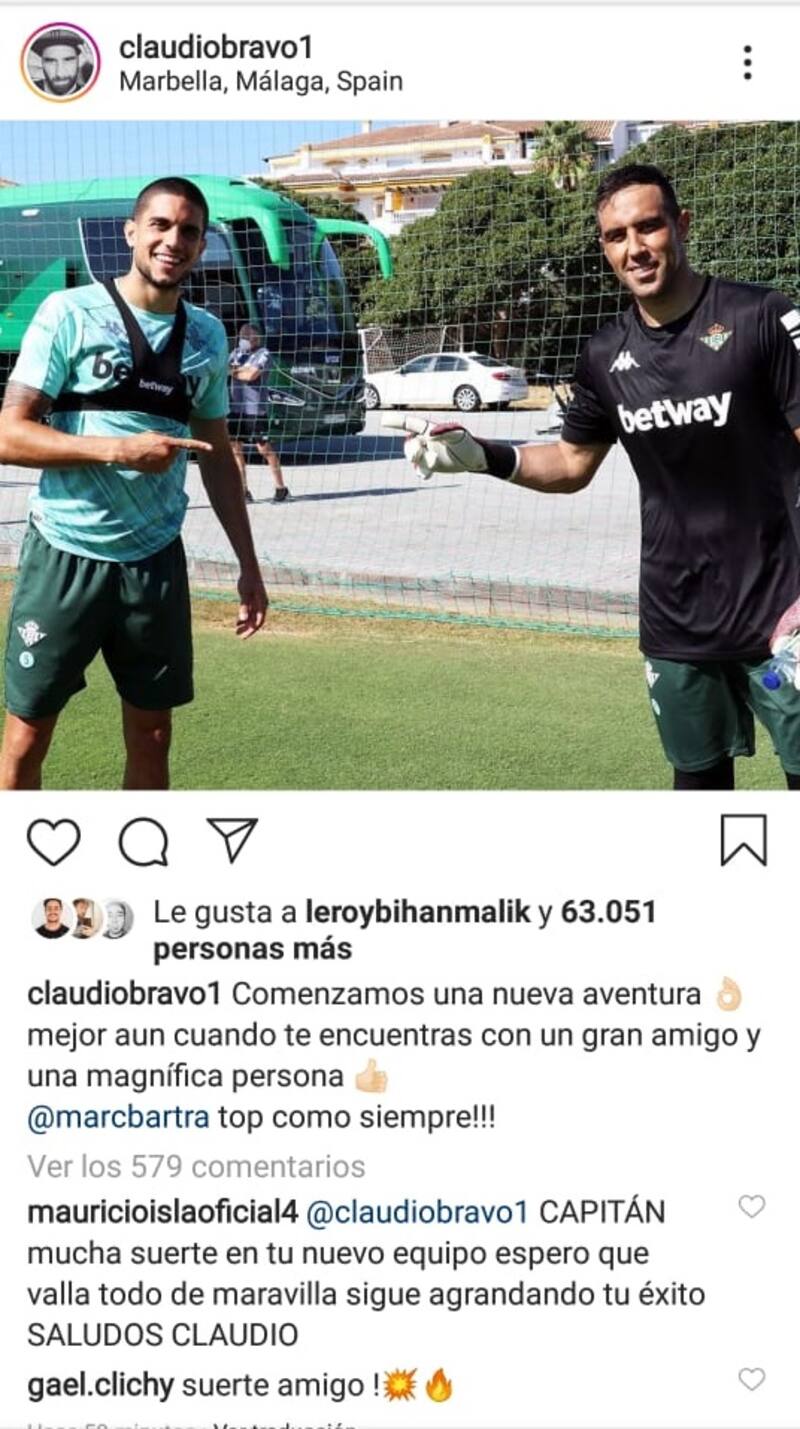800x1429 pixels.
Task: Open the claudiobravo1 username in the header
Action: pos(209,47)
